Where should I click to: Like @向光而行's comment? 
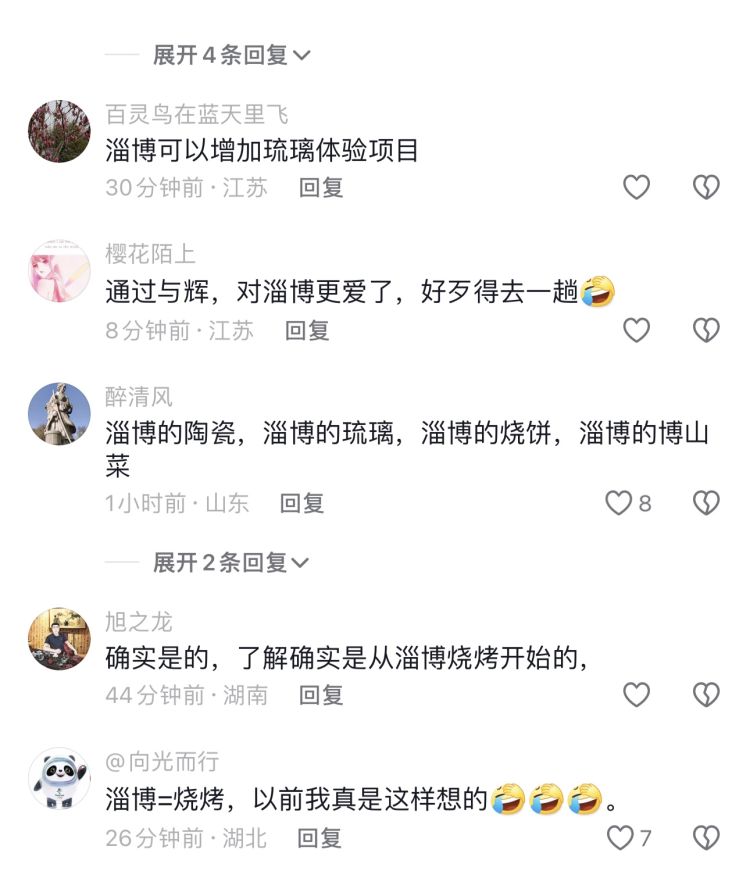point(621,837)
